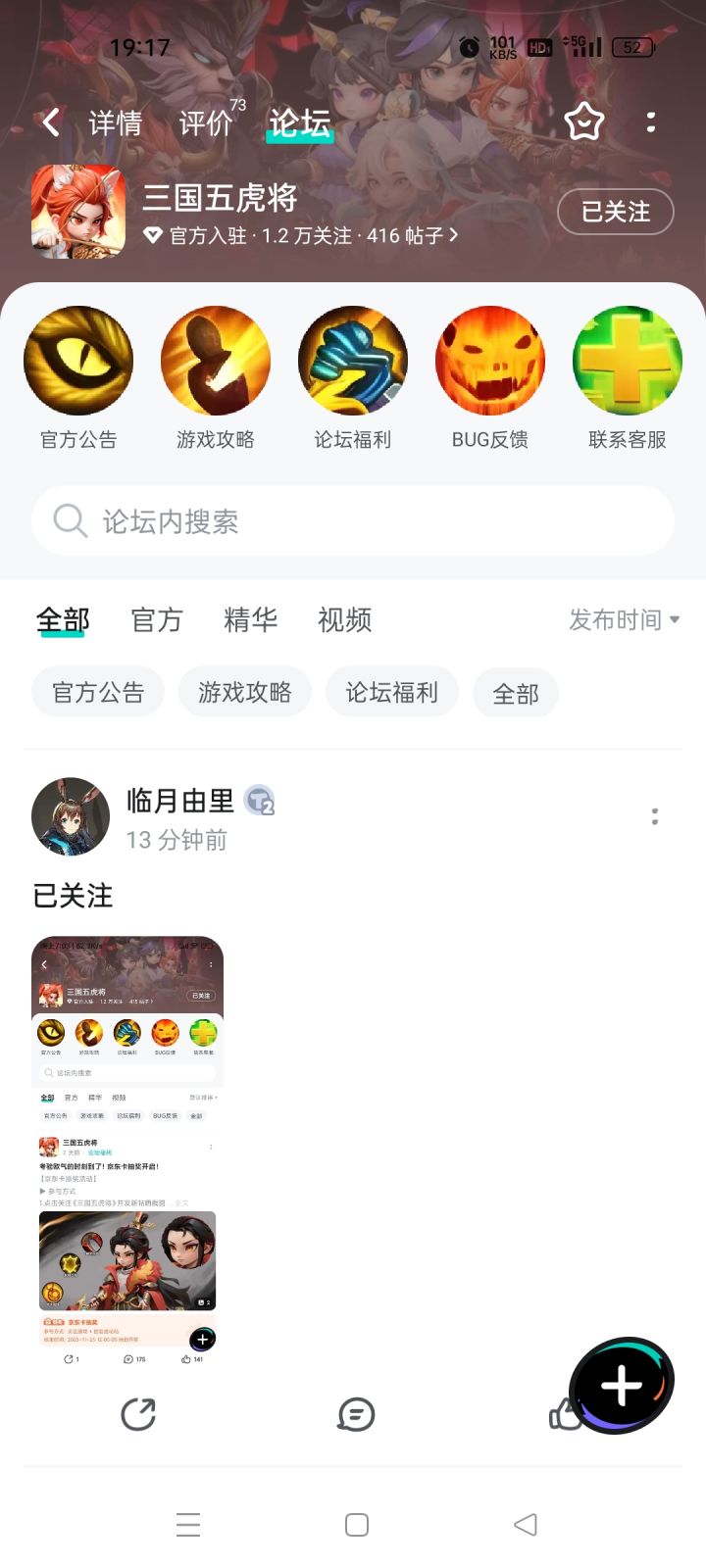Open 官方公告 round icon shortcut
The image size is (706, 1568).
[78, 361]
